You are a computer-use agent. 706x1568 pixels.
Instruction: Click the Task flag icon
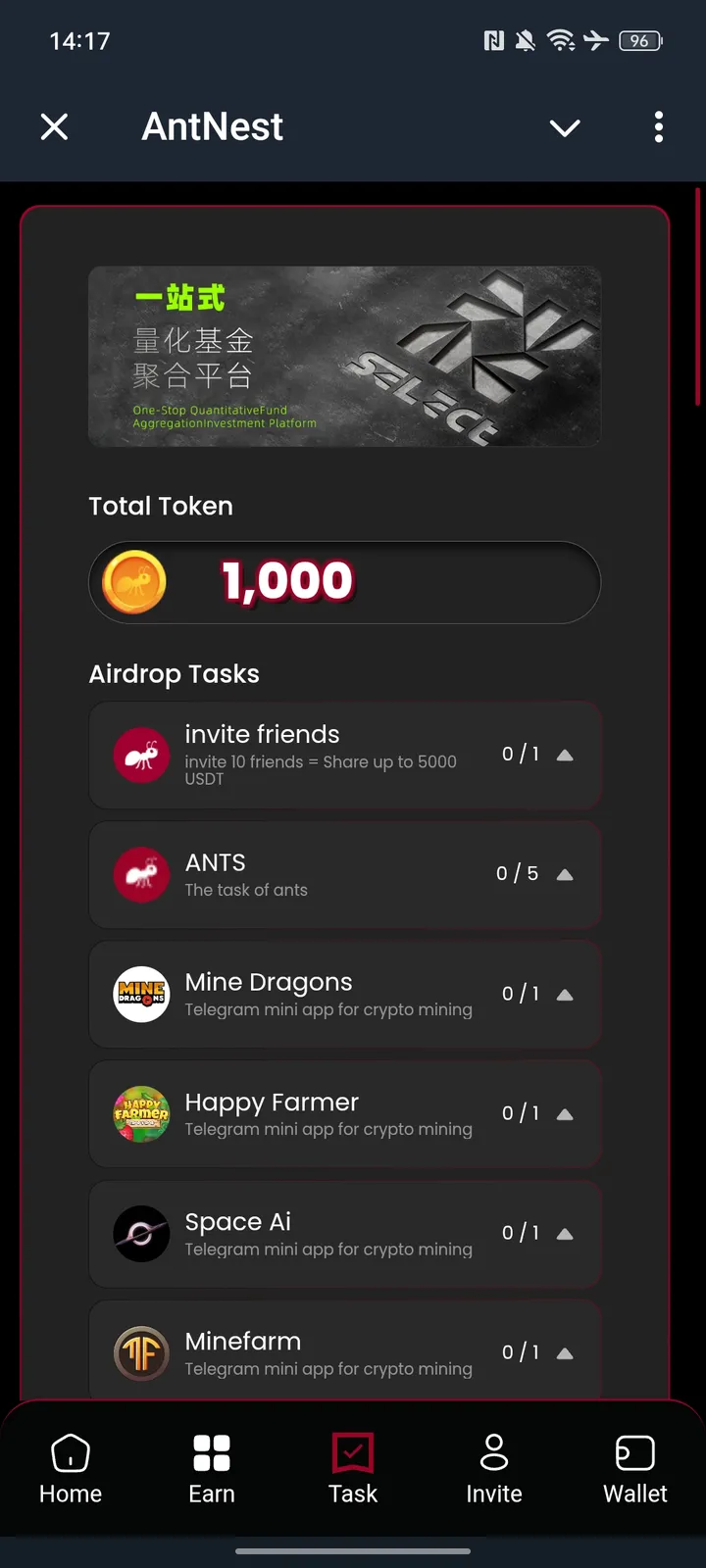[x=353, y=1453]
